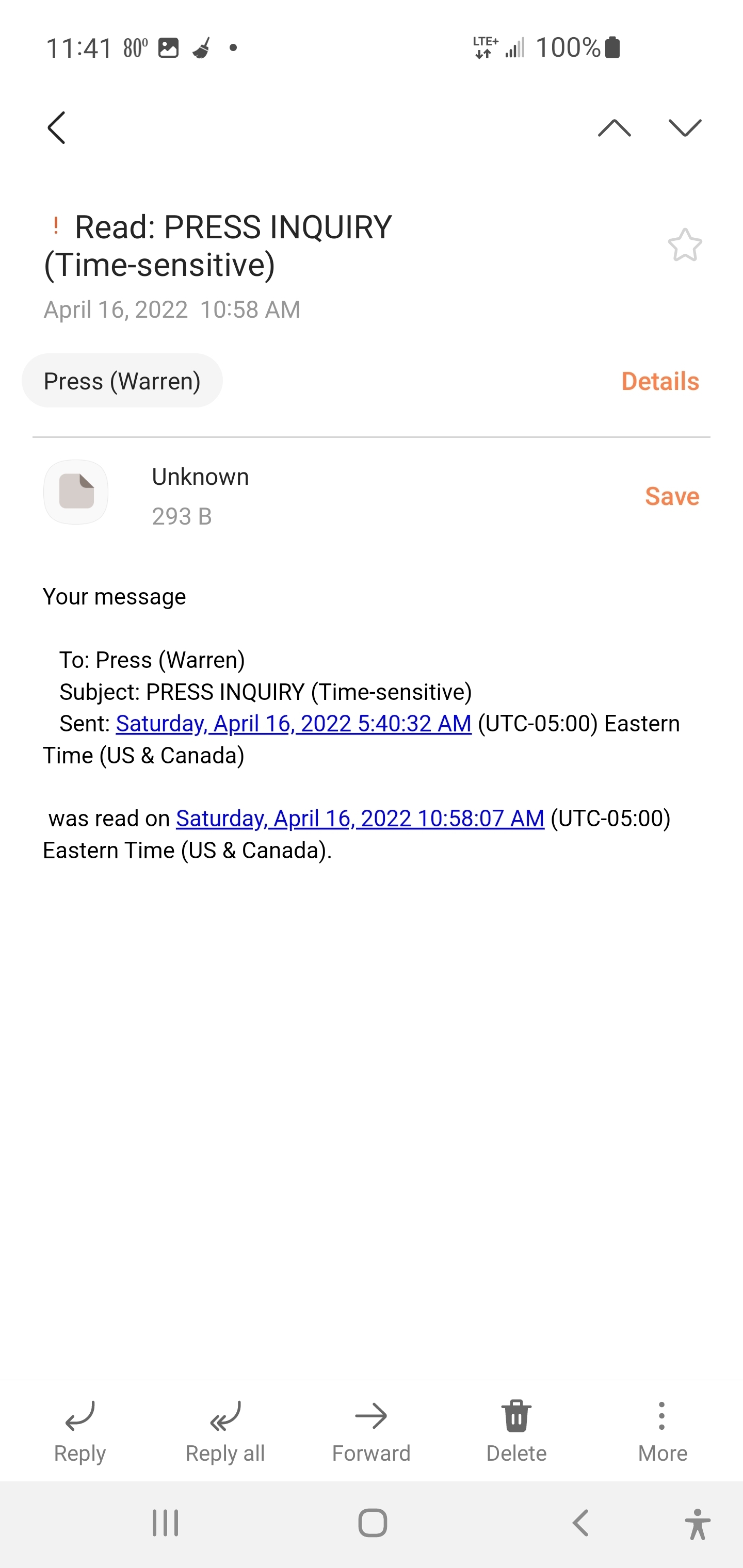Star this PRESS INQUIRY email
743x1568 pixels.
click(685, 244)
